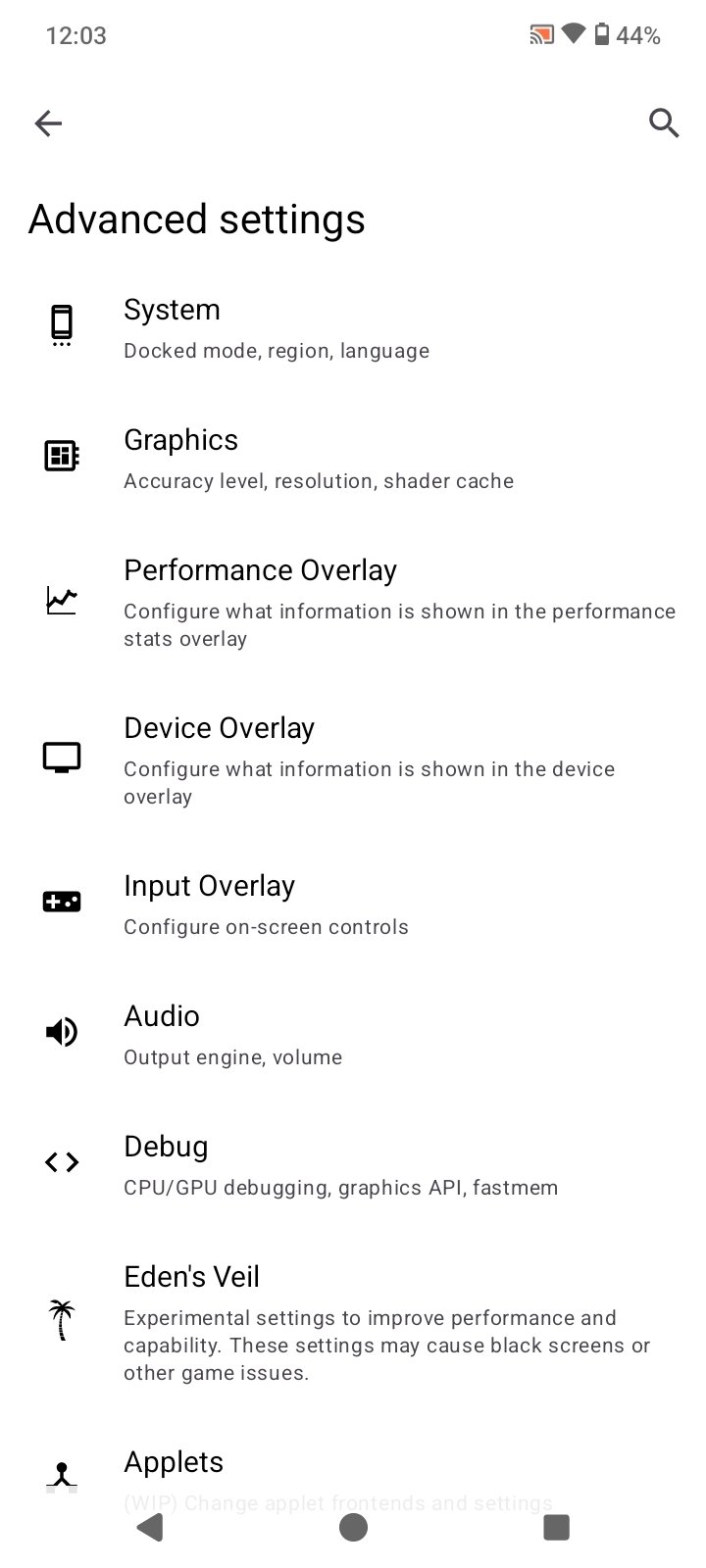Tap the system home button
This screenshot has height=1568, width=706.
coord(353,1527)
